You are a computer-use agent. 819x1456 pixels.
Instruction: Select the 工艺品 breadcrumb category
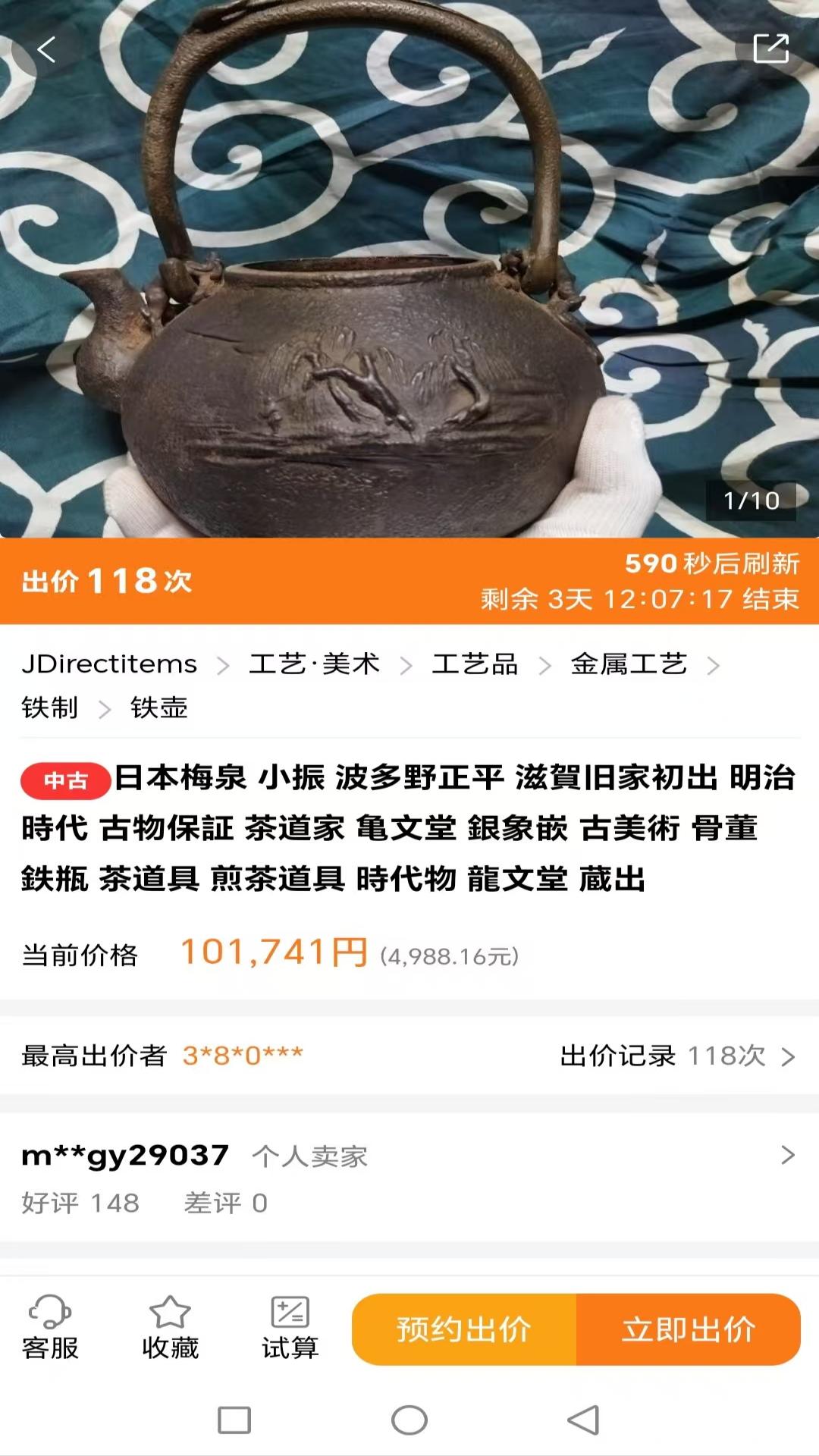475,664
